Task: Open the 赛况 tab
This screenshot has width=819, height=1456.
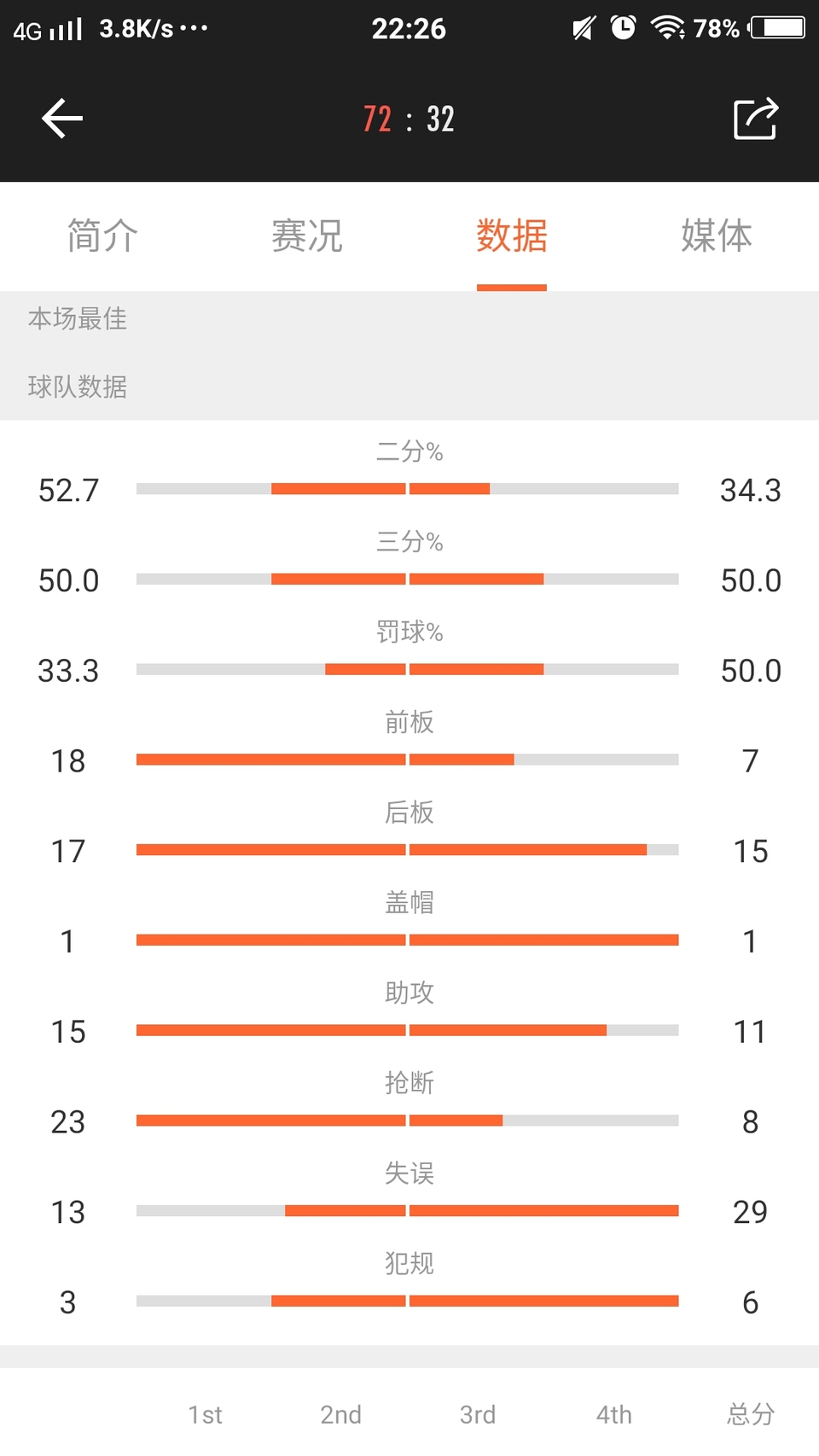Action: (307, 236)
